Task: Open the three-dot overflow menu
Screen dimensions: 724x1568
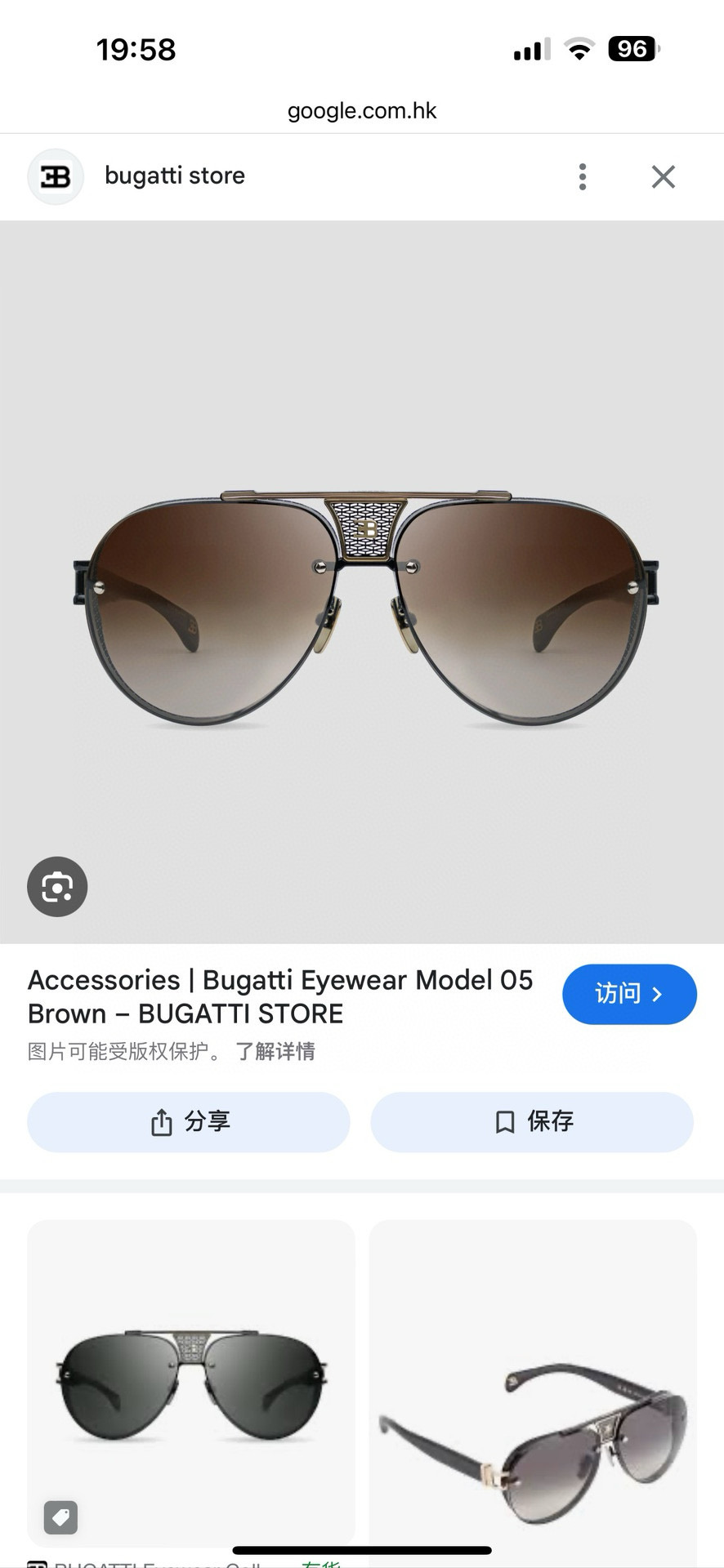Action: pos(583,176)
